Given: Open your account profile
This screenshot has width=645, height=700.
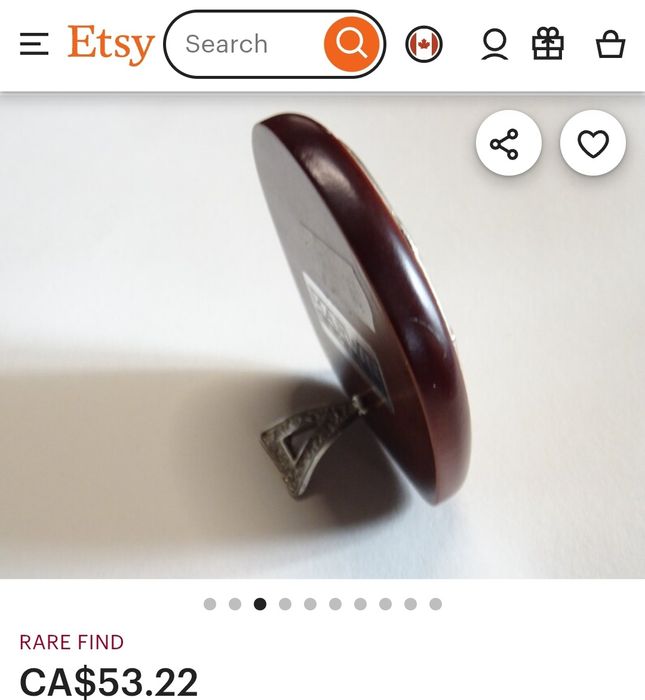Looking at the screenshot, I should coord(494,44).
